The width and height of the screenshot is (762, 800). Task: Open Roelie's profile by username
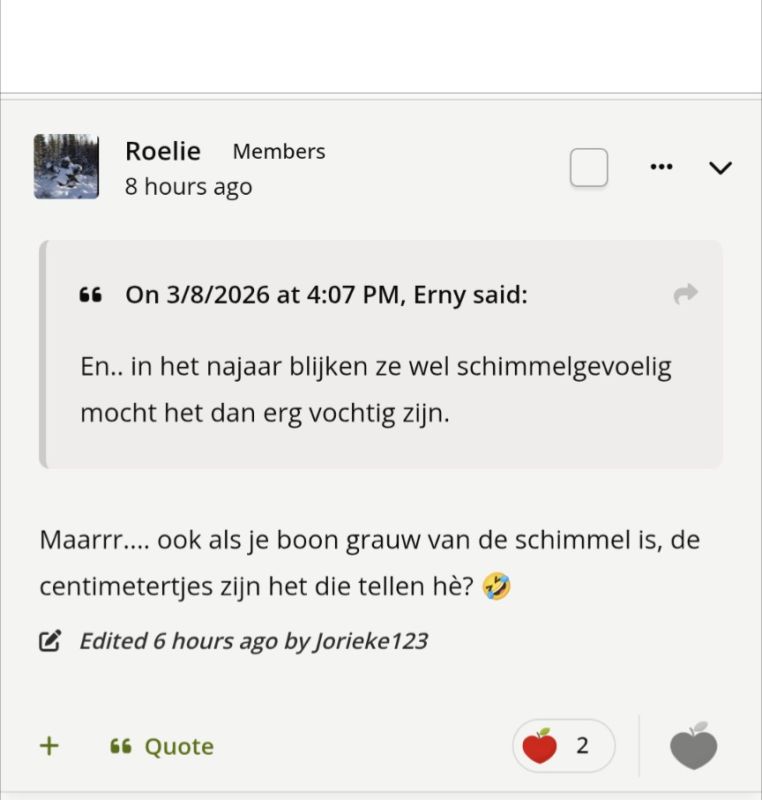(162, 151)
